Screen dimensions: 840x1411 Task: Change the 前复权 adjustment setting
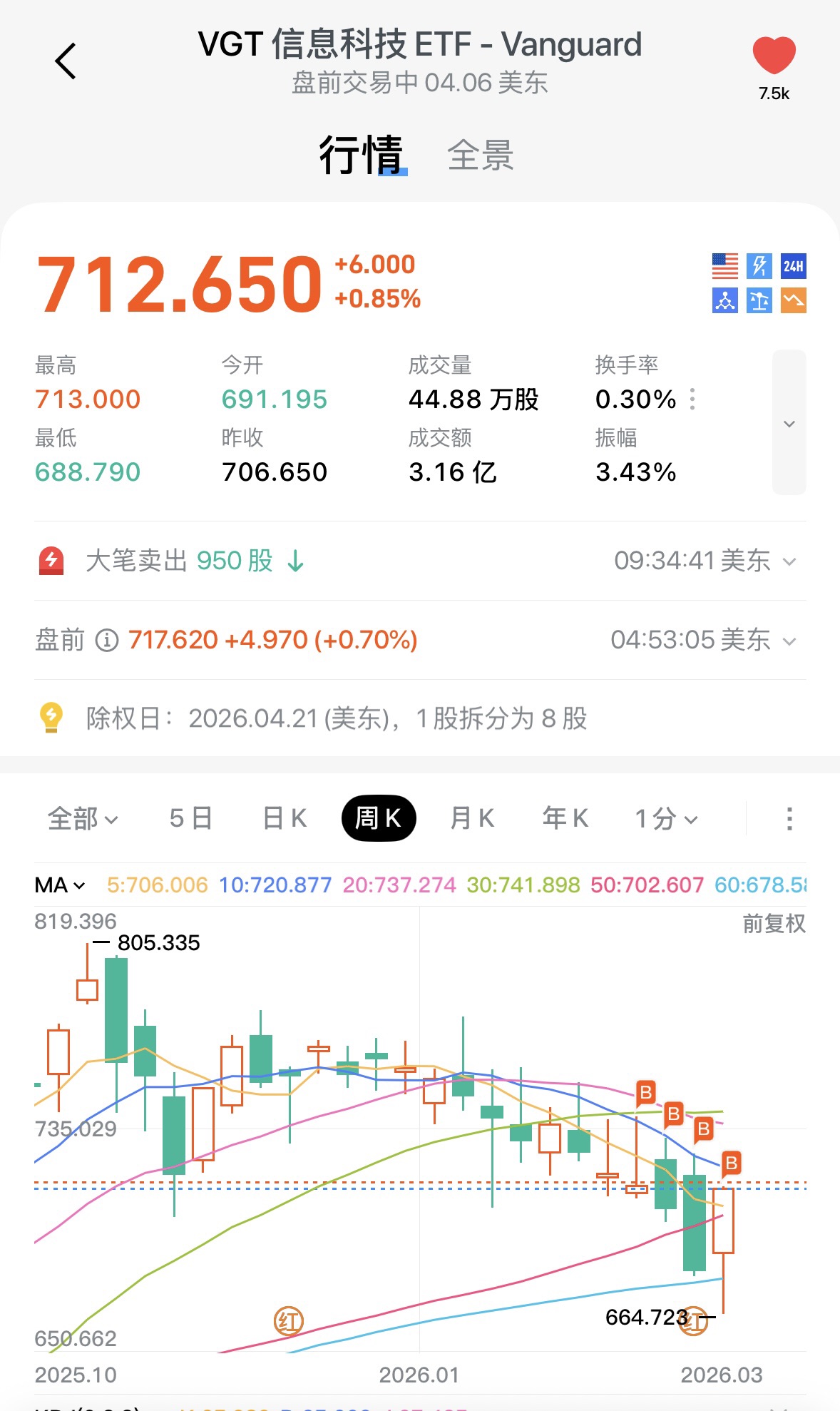click(774, 924)
